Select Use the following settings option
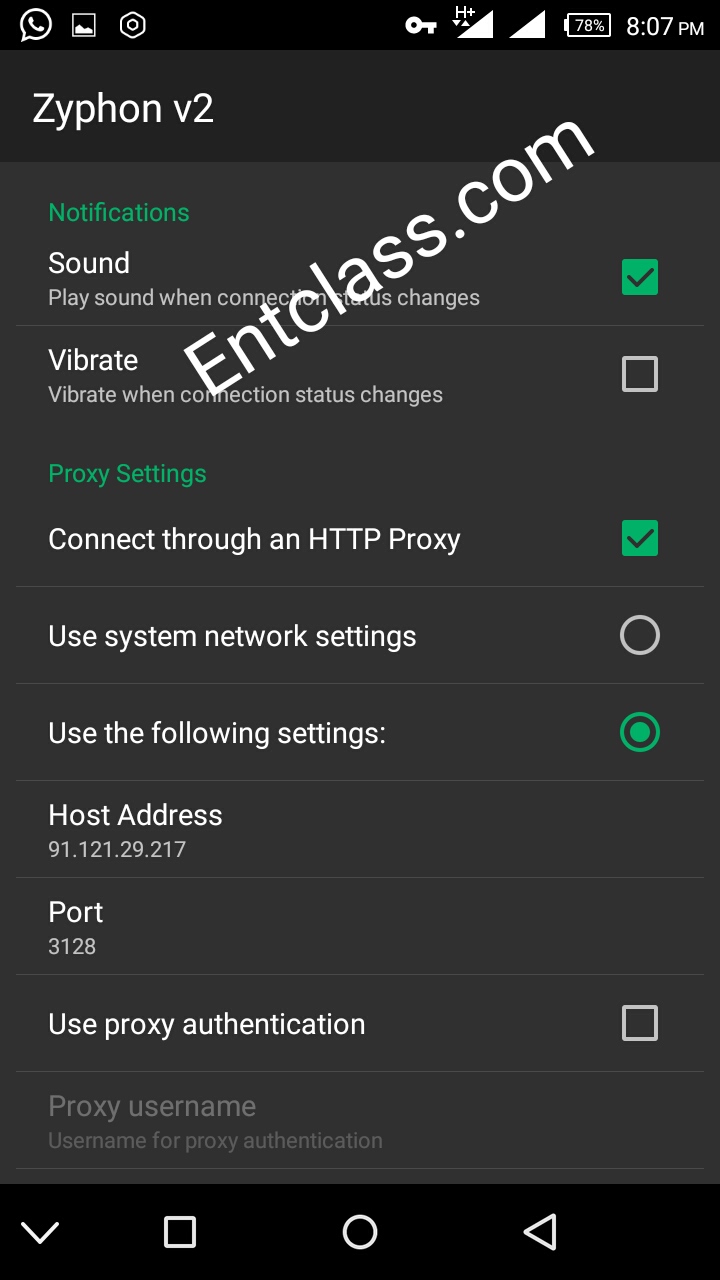The height and width of the screenshot is (1280, 720). 640,732
